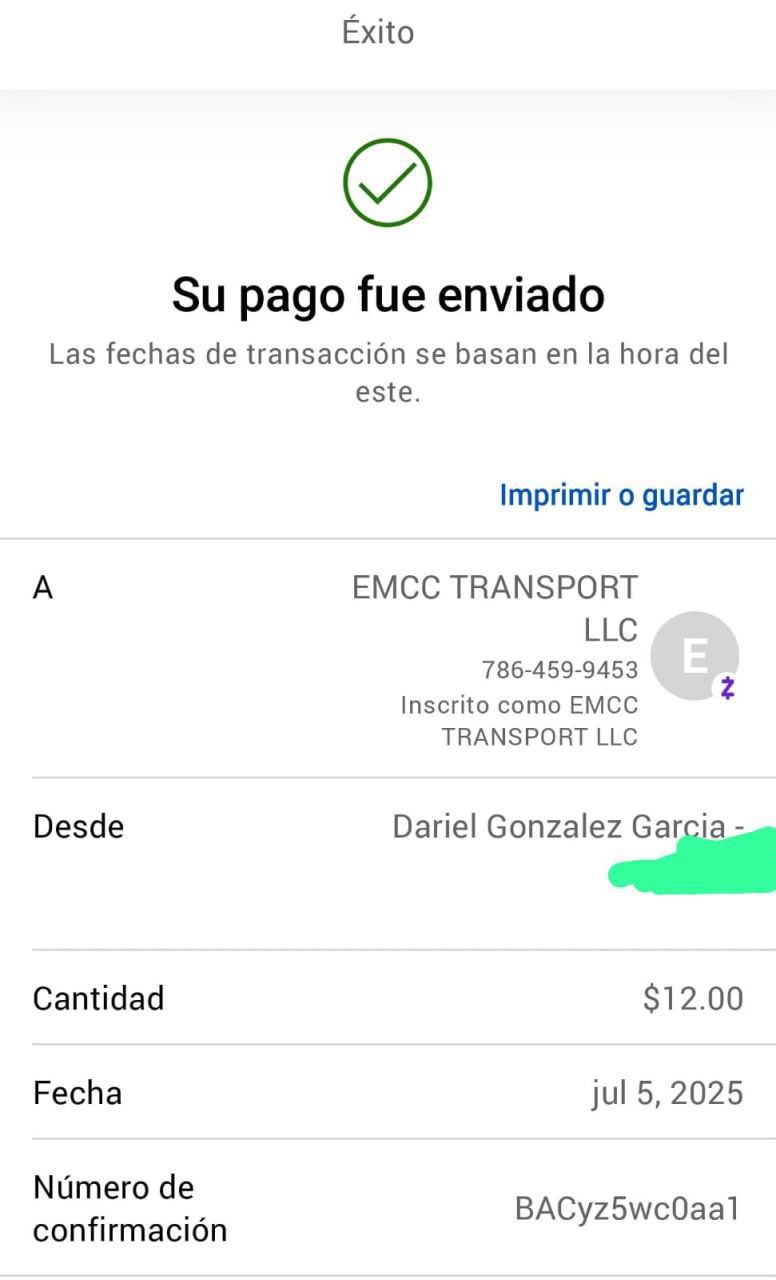Viewport: 776px width, 1280px height.
Task: Tap the Imprimir o guardar link
Action: [621, 495]
